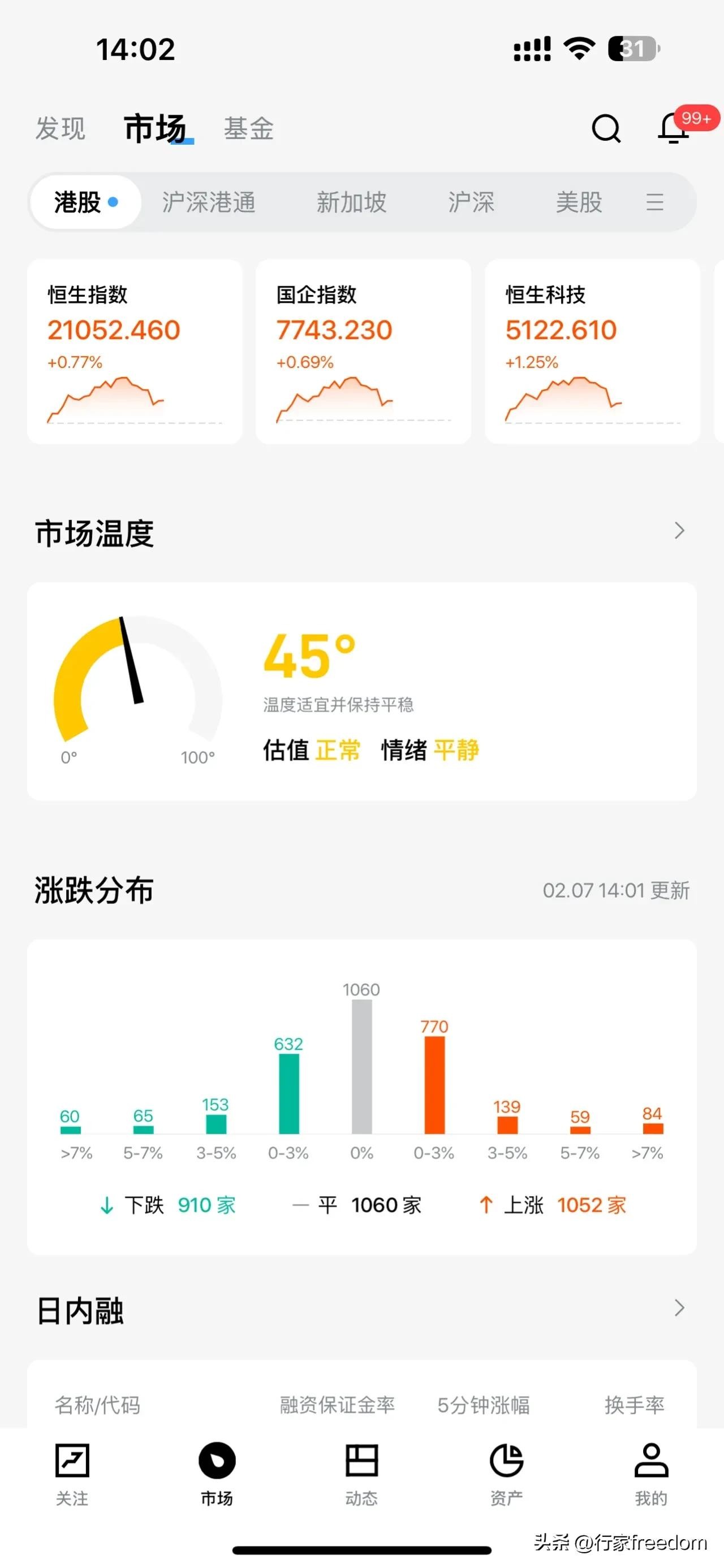Image resolution: width=724 pixels, height=1568 pixels.
Task: Sort the list by 换手率
Action: [x=635, y=1405]
